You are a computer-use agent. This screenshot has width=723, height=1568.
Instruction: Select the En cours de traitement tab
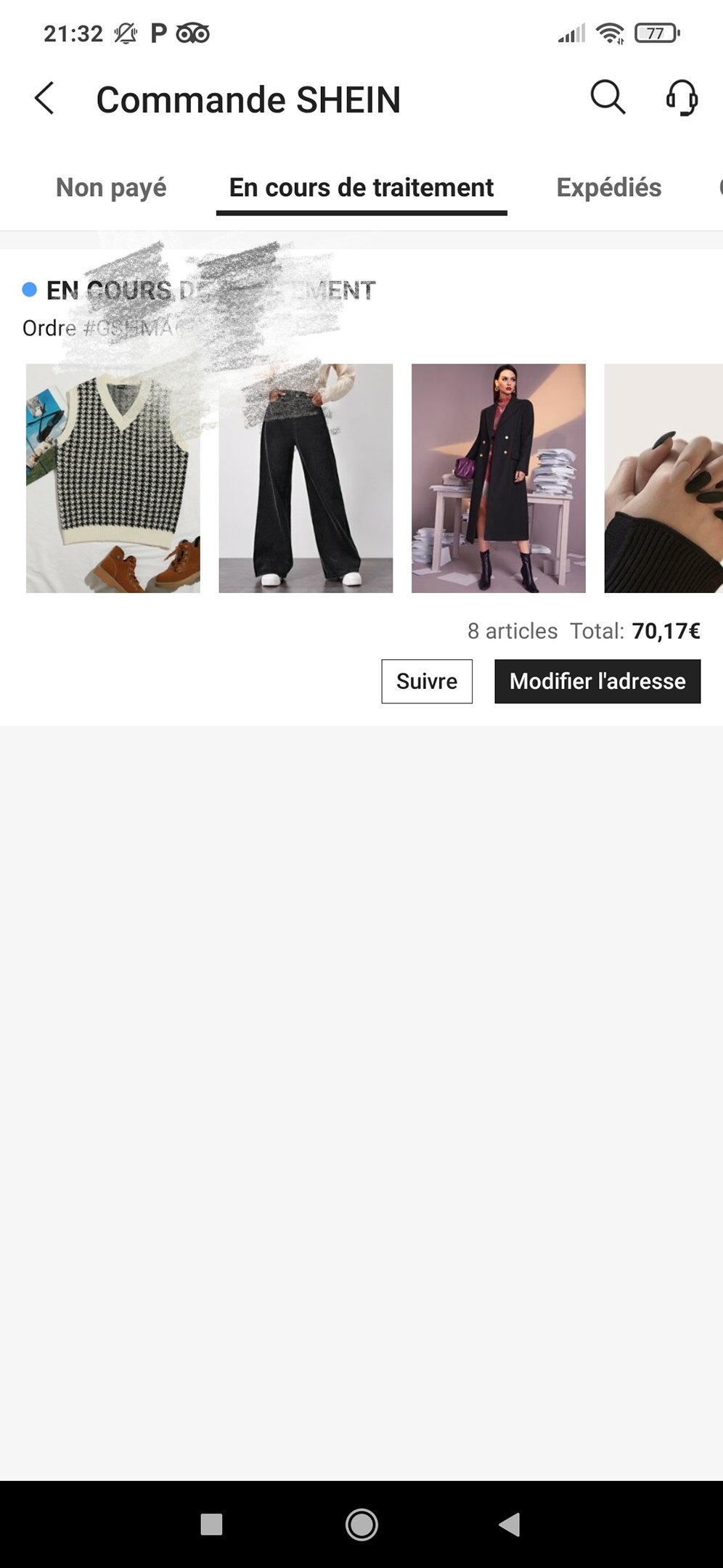click(x=361, y=188)
